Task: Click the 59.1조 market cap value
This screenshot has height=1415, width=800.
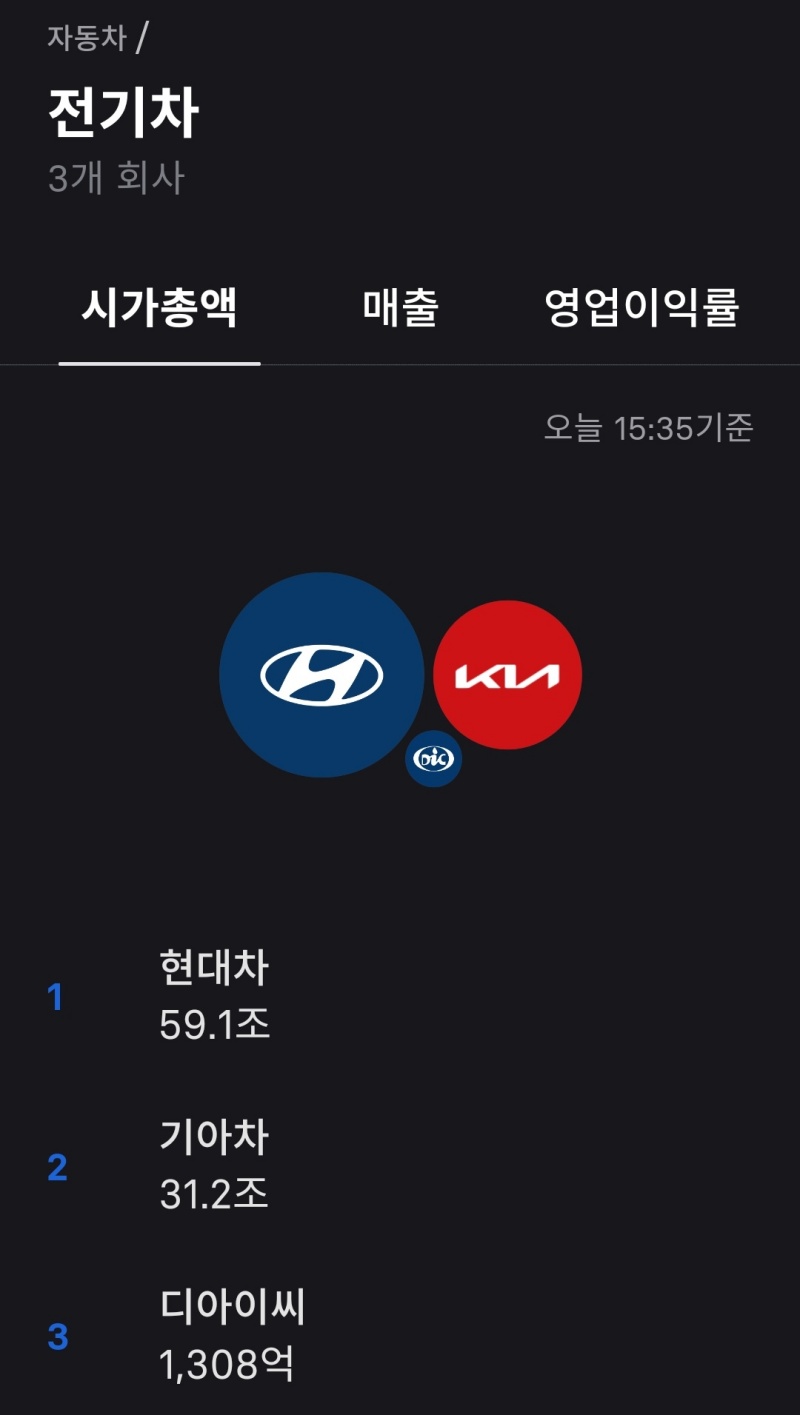Action: point(215,1024)
